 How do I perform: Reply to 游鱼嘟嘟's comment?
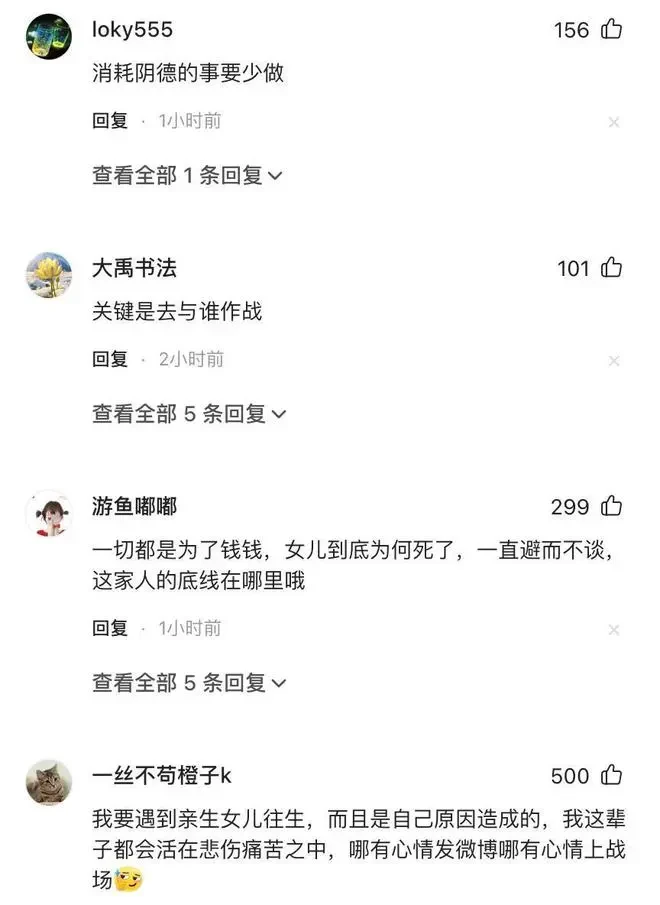(x=110, y=628)
